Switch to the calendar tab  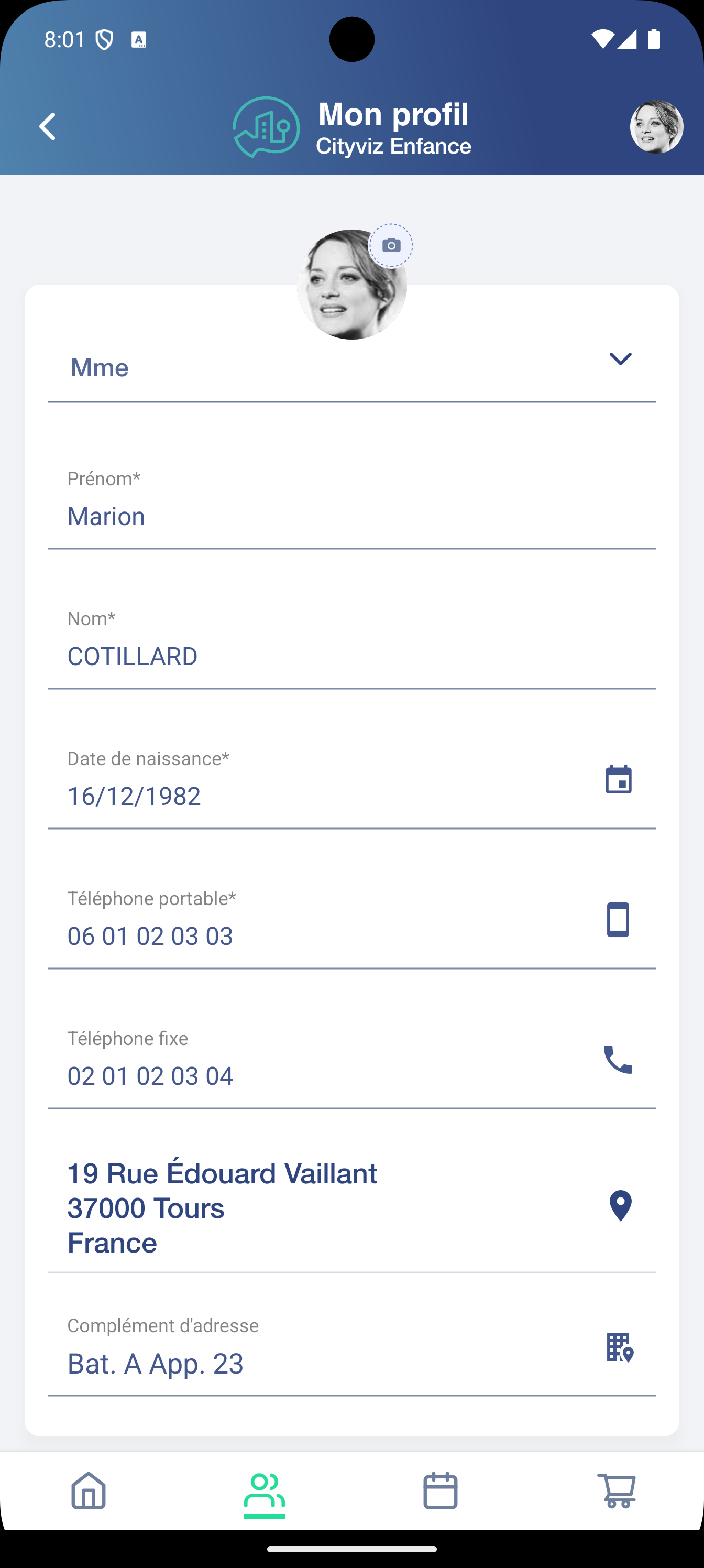(x=440, y=1490)
